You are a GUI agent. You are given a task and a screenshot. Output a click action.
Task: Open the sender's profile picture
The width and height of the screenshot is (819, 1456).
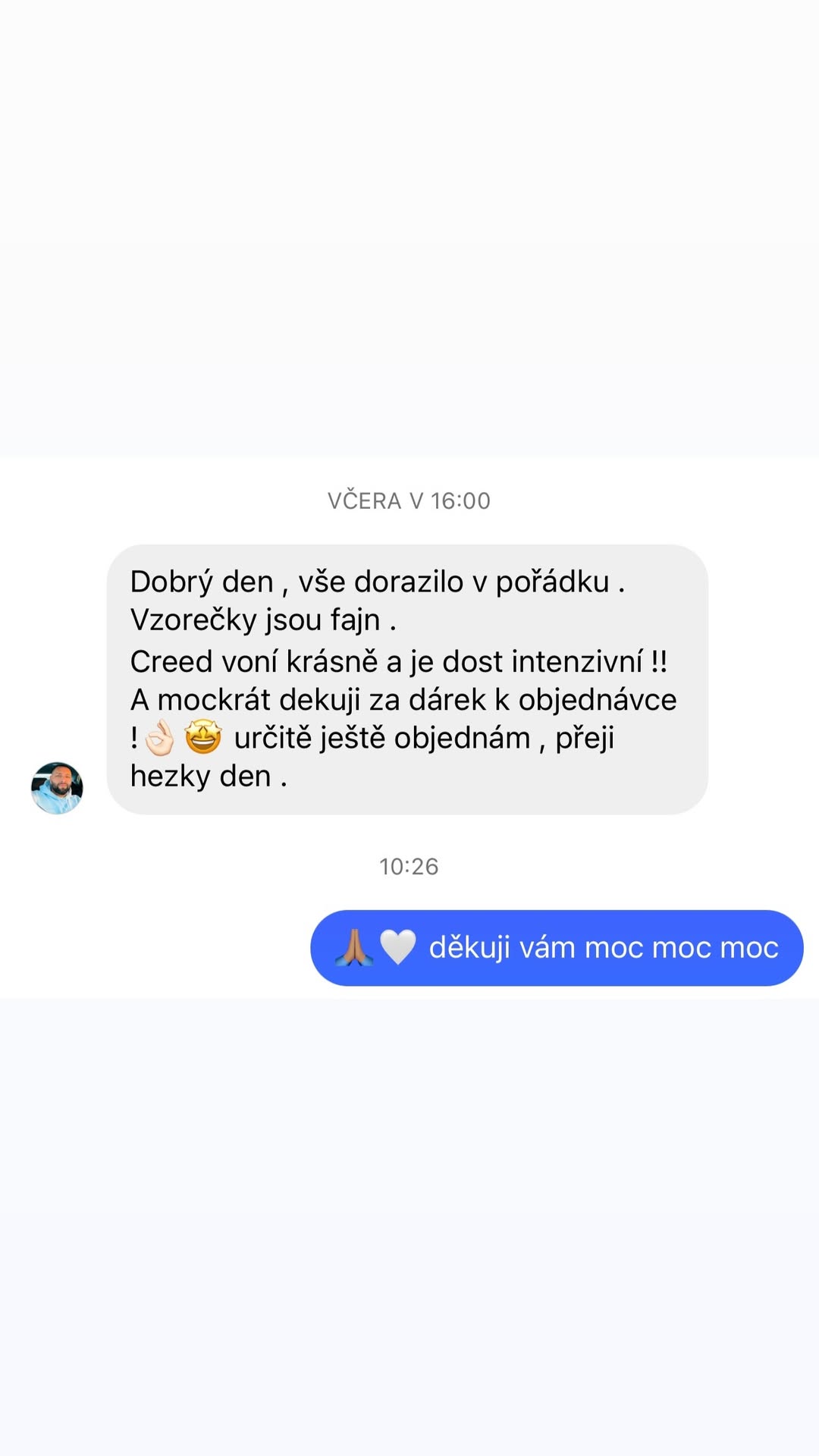[57, 788]
